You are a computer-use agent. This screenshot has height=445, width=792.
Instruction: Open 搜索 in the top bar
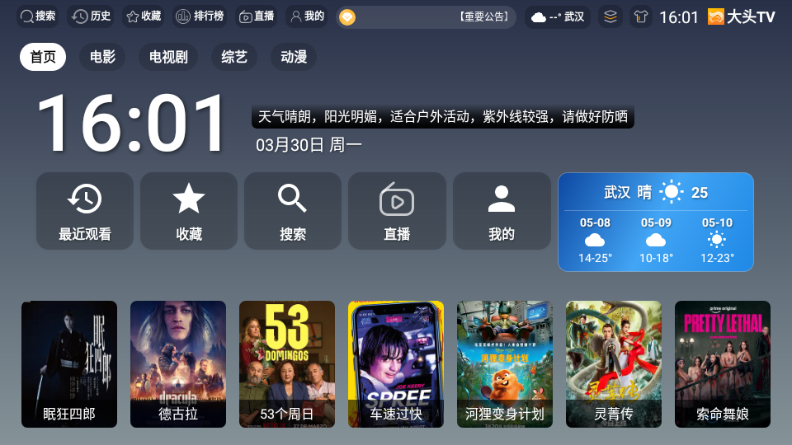(38, 17)
